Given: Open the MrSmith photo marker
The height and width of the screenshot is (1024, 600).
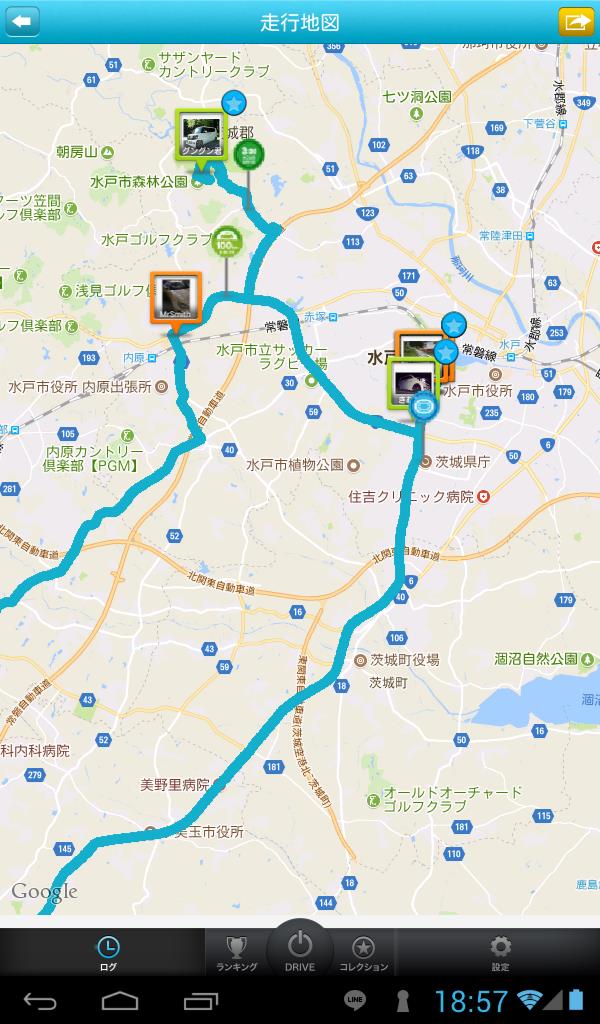Looking at the screenshot, I should coord(176,296).
